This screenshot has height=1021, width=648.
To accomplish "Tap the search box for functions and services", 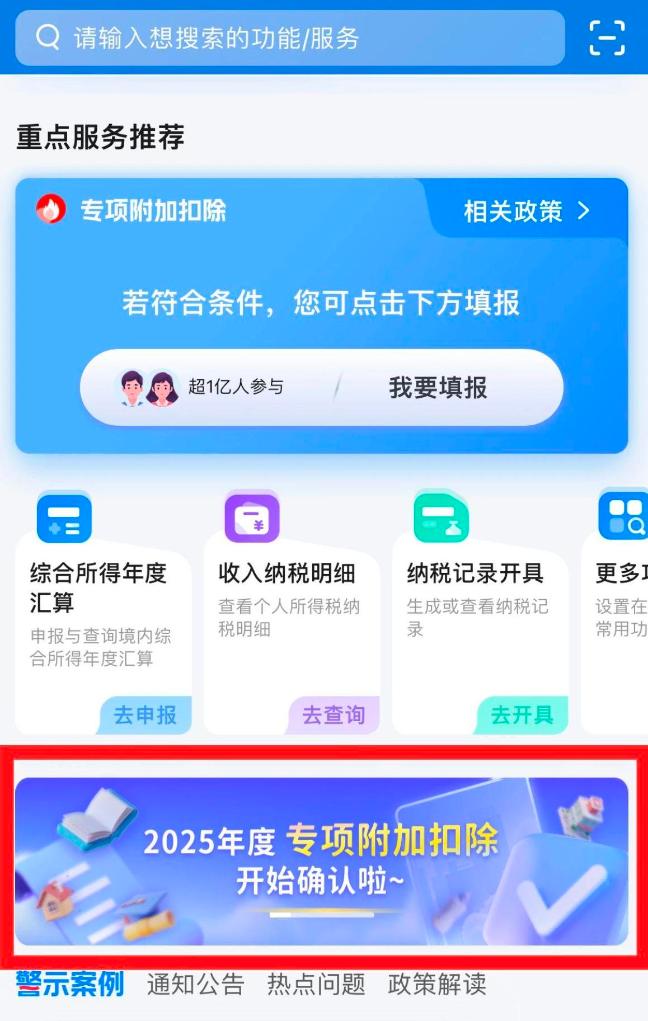I will pos(290,39).
